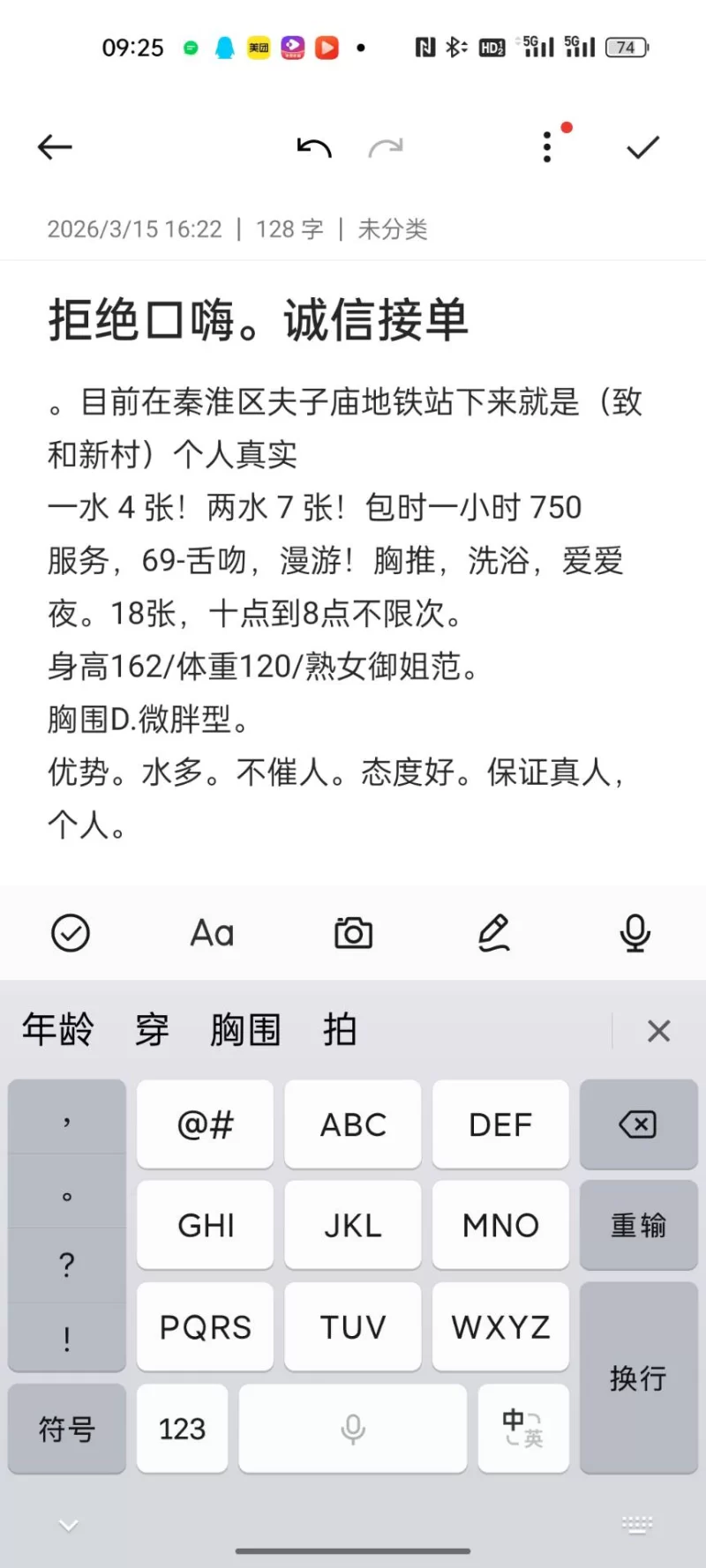The height and width of the screenshot is (1568, 706).
Task: Add a photo with the camera icon
Action: point(353,933)
